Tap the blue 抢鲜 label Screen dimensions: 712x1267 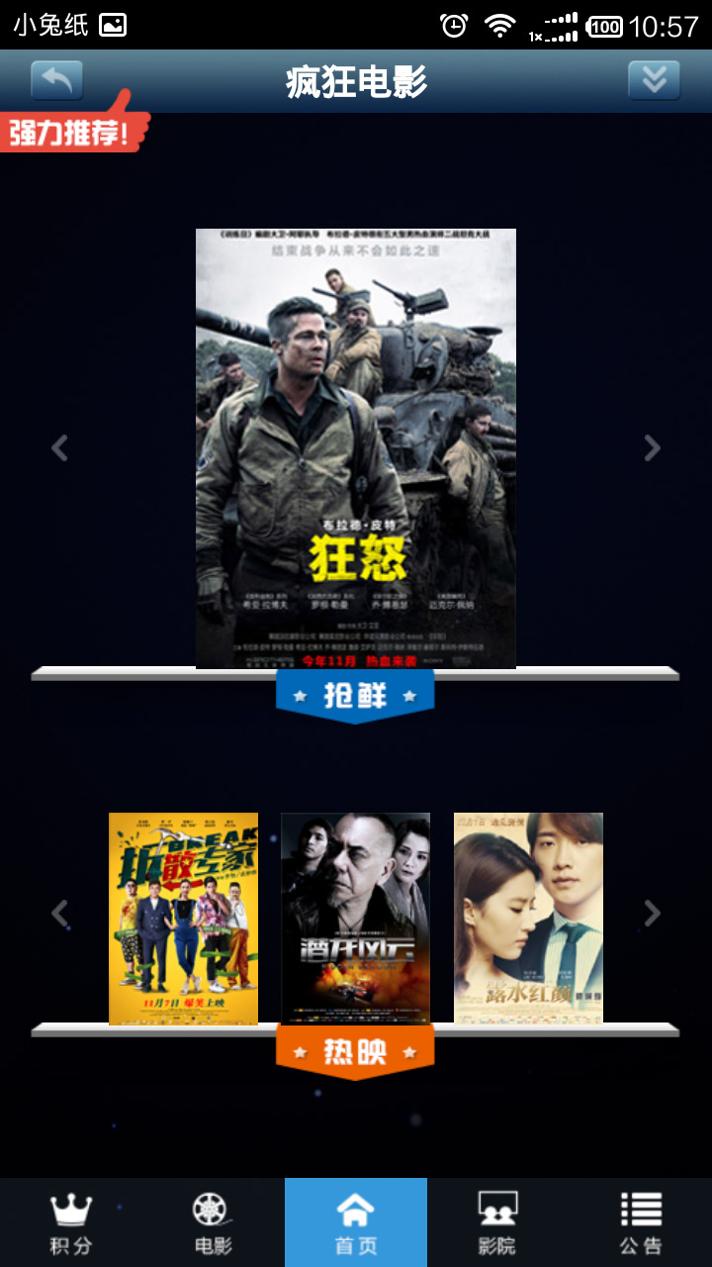(355, 696)
